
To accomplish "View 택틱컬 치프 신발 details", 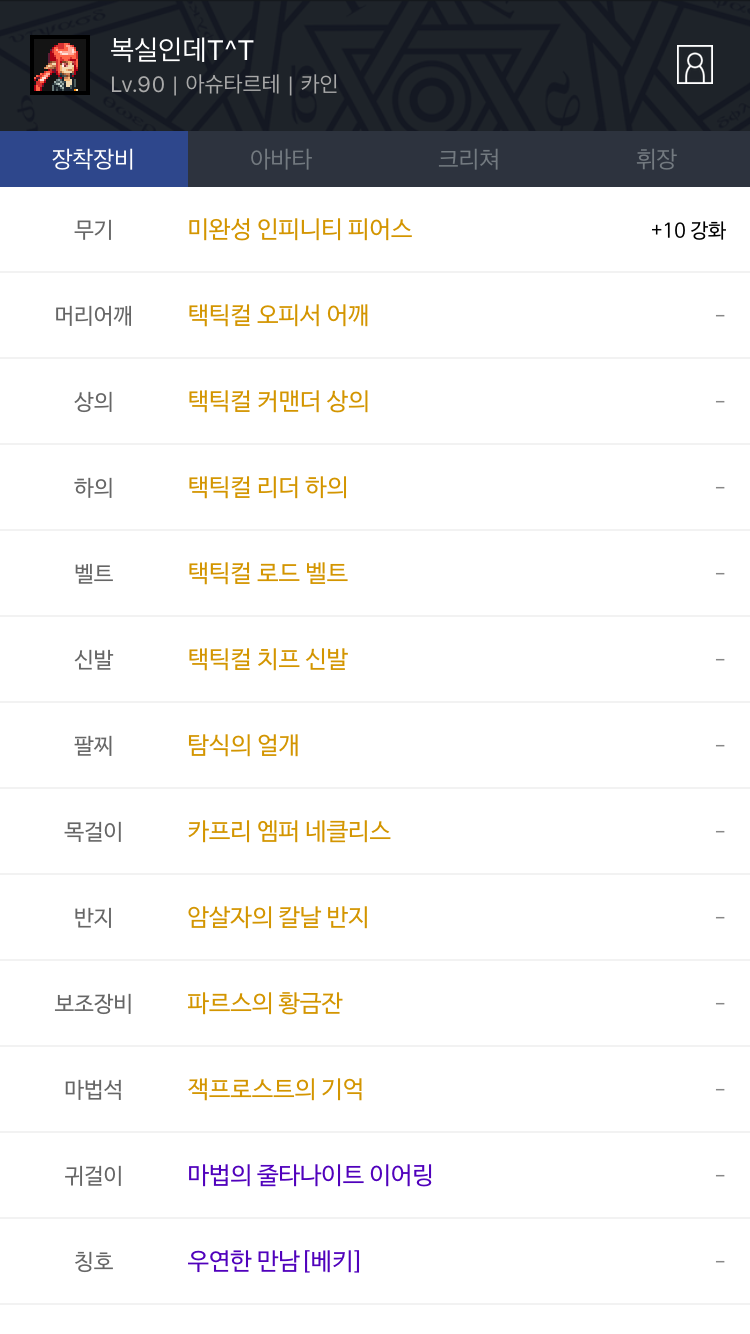I will click(268, 659).
